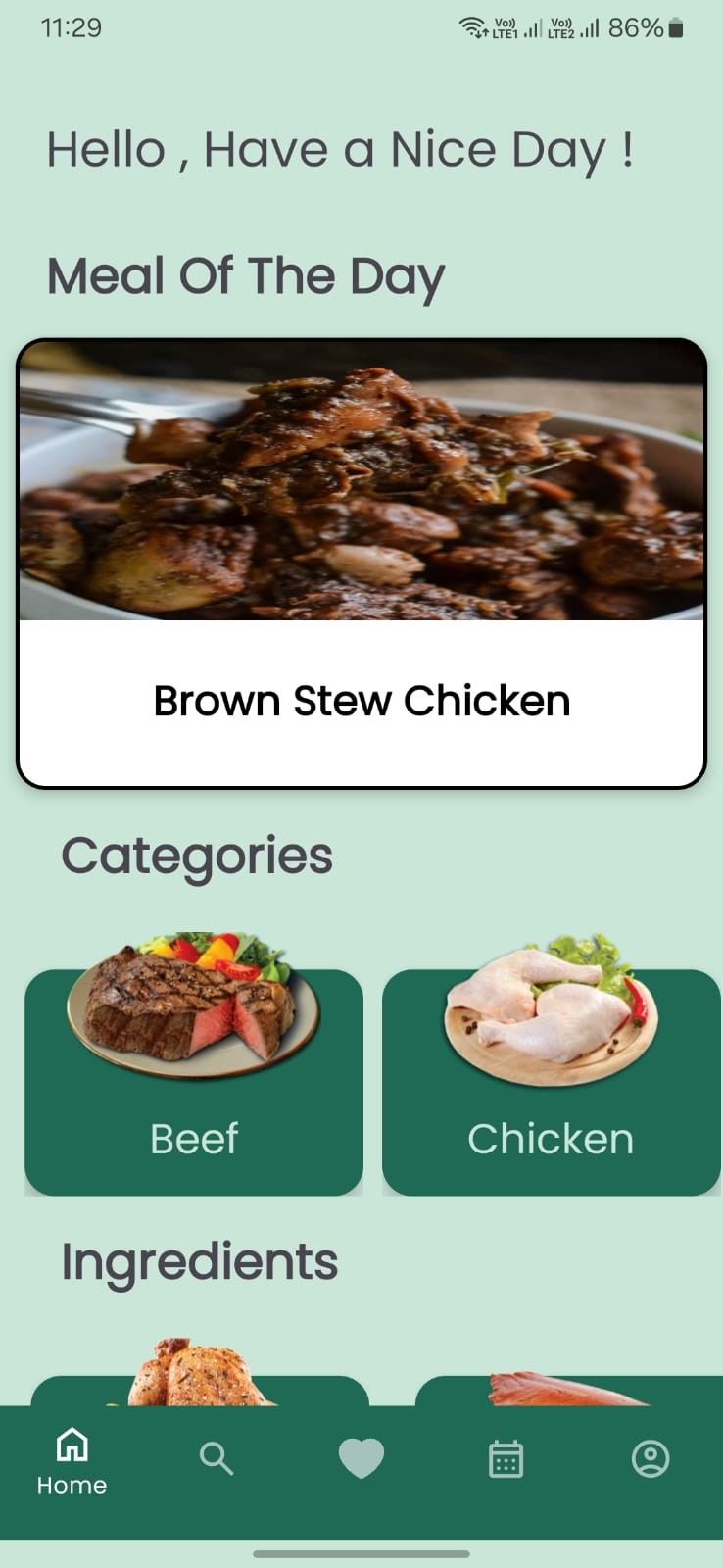Switch to the Home tab
The height and width of the screenshot is (1568, 723).
(x=72, y=1461)
